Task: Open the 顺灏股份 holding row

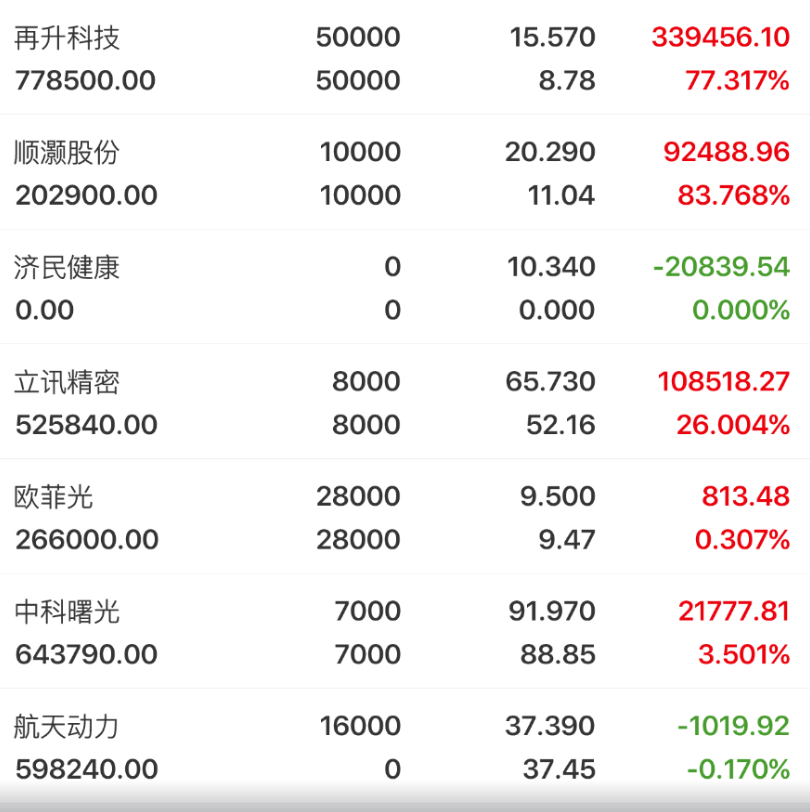Action: pos(405,172)
